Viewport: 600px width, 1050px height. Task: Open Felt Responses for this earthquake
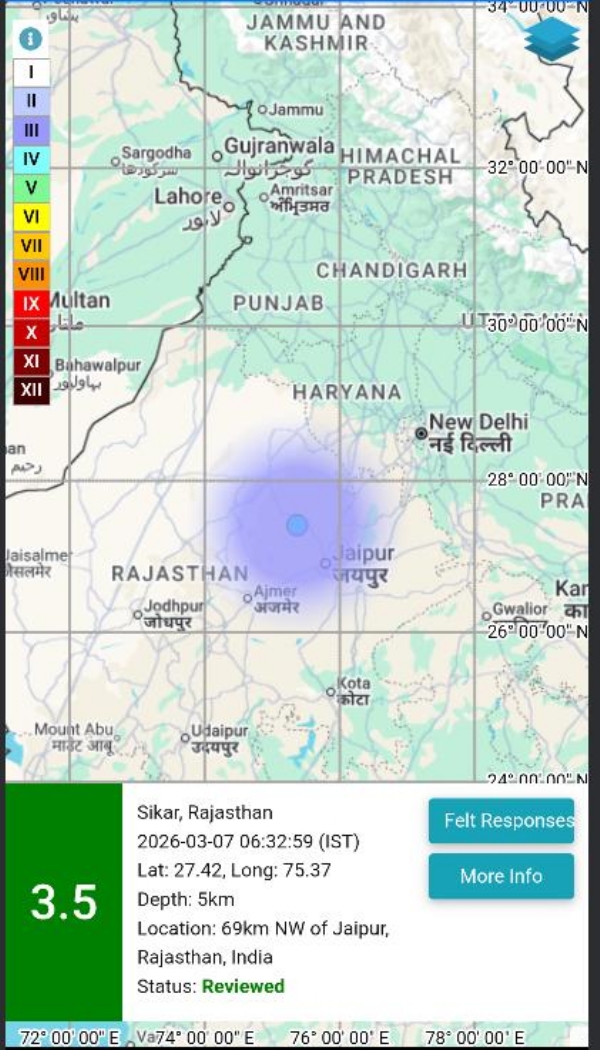[501, 821]
